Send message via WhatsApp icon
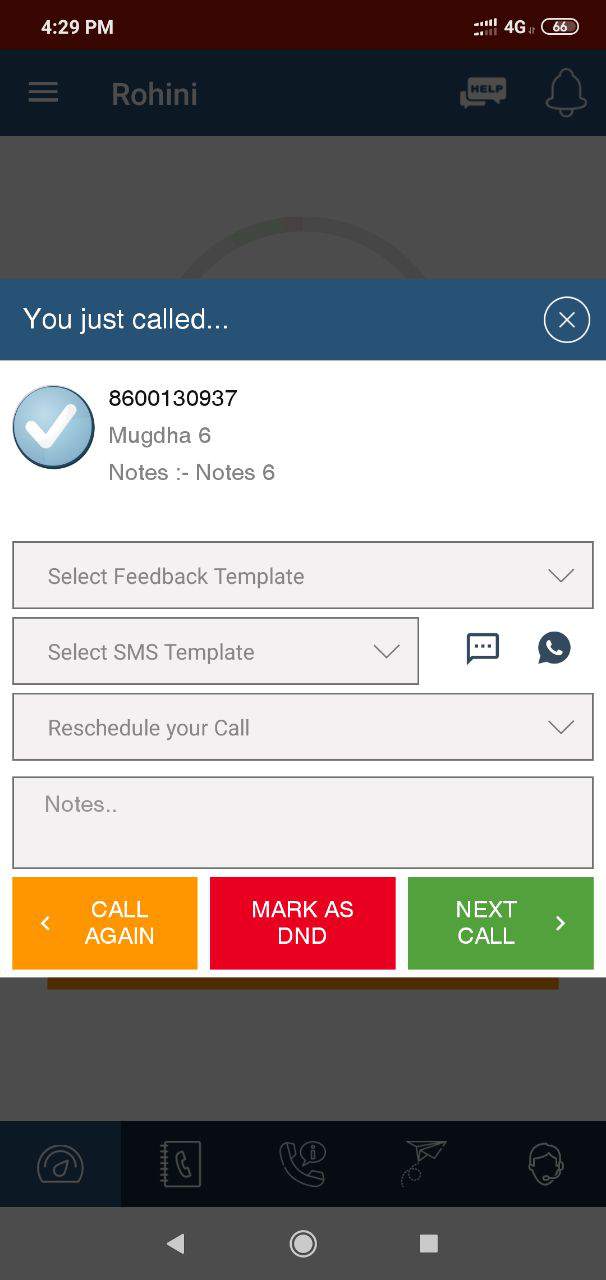This screenshot has width=606, height=1280. (554, 648)
